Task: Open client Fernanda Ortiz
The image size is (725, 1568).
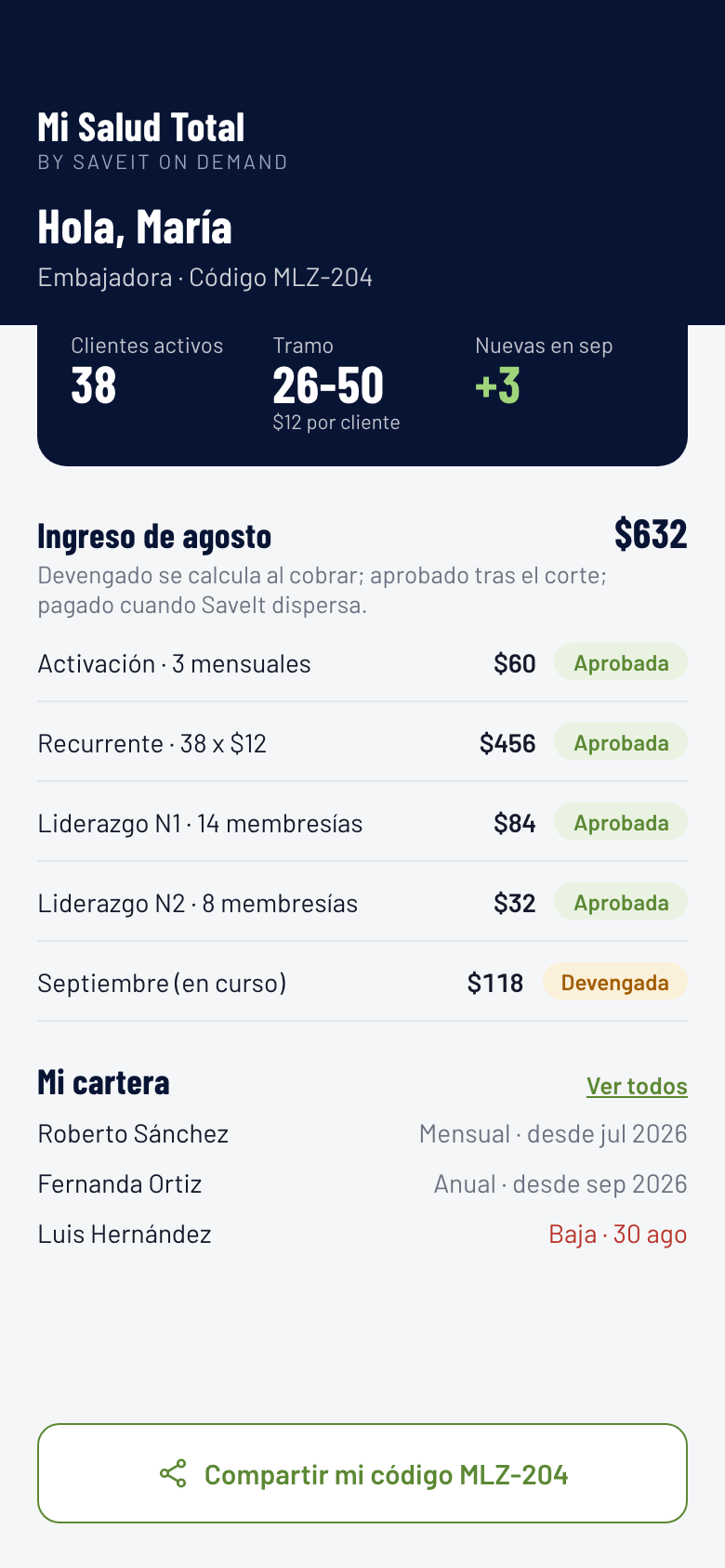Action: point(362,1184)
